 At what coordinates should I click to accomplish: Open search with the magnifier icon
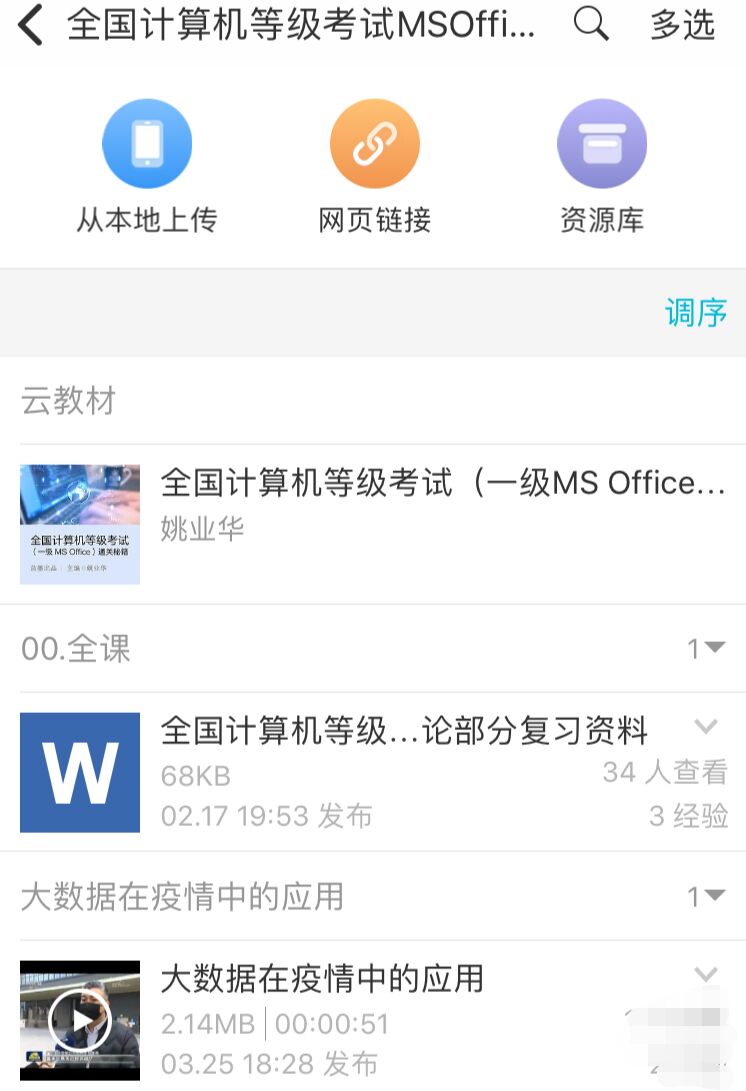[x=591, y=25]
